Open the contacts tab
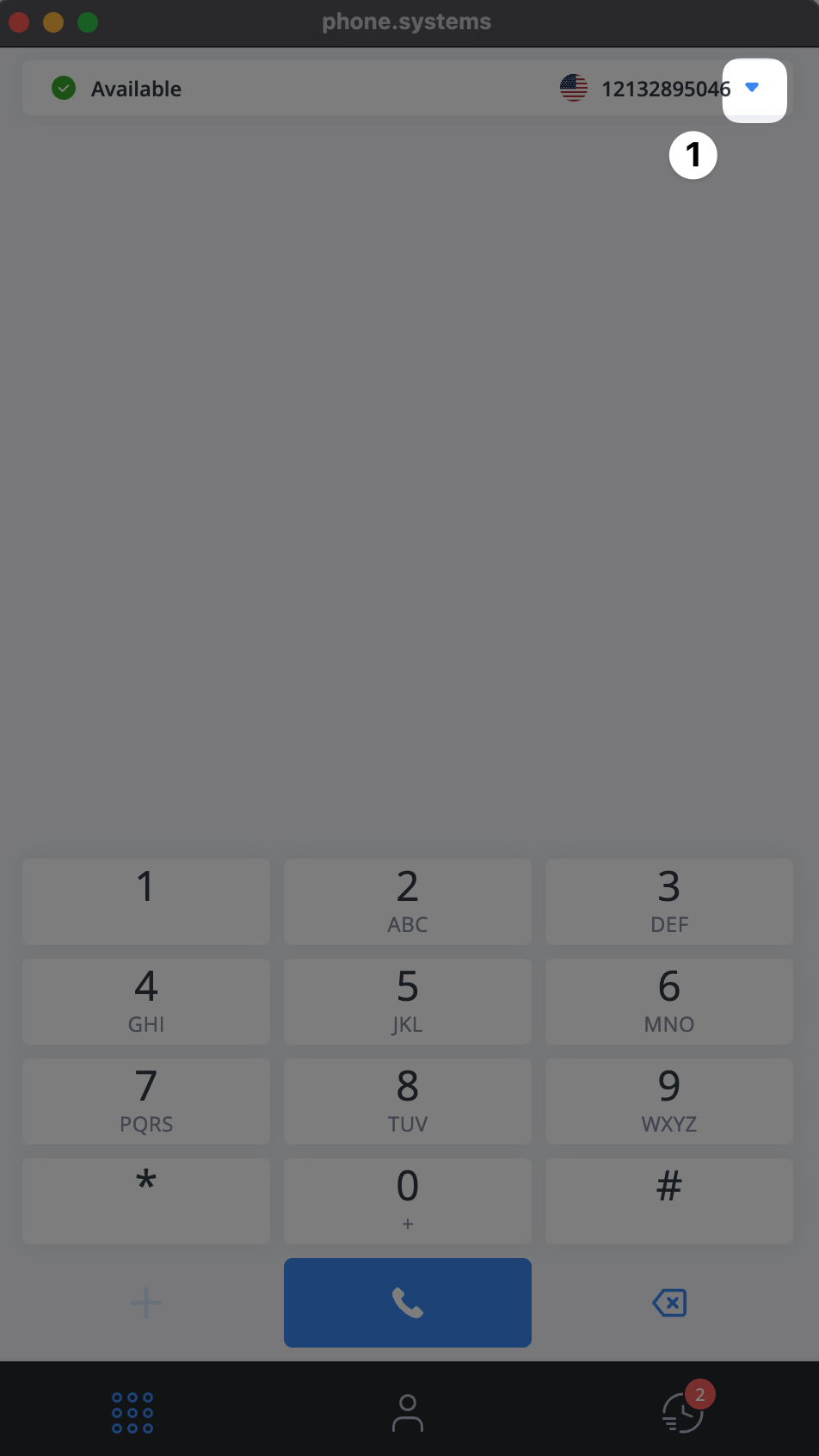 (x=408, y=1413)
